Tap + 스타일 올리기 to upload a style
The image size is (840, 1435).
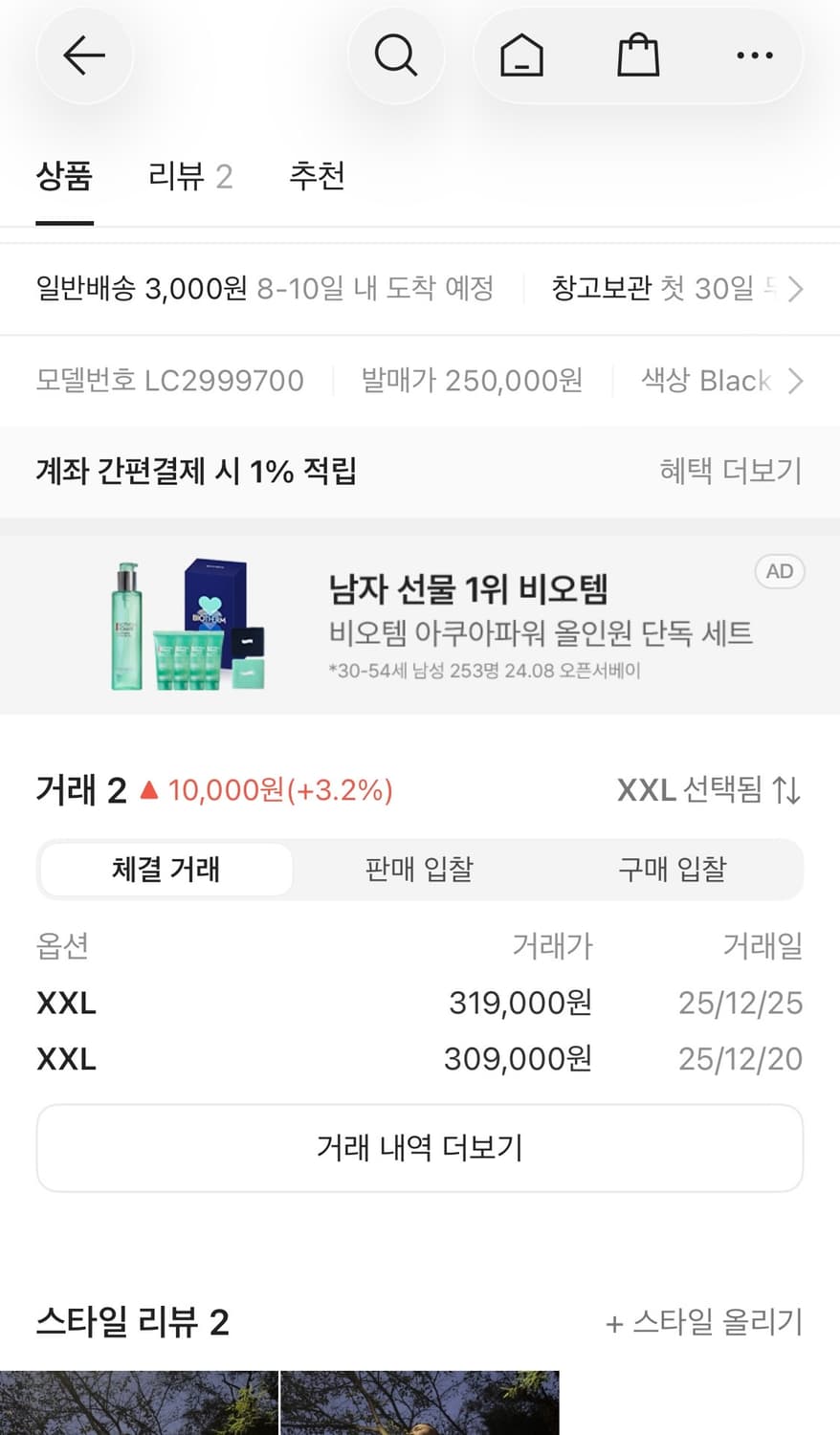[704, 1323]
